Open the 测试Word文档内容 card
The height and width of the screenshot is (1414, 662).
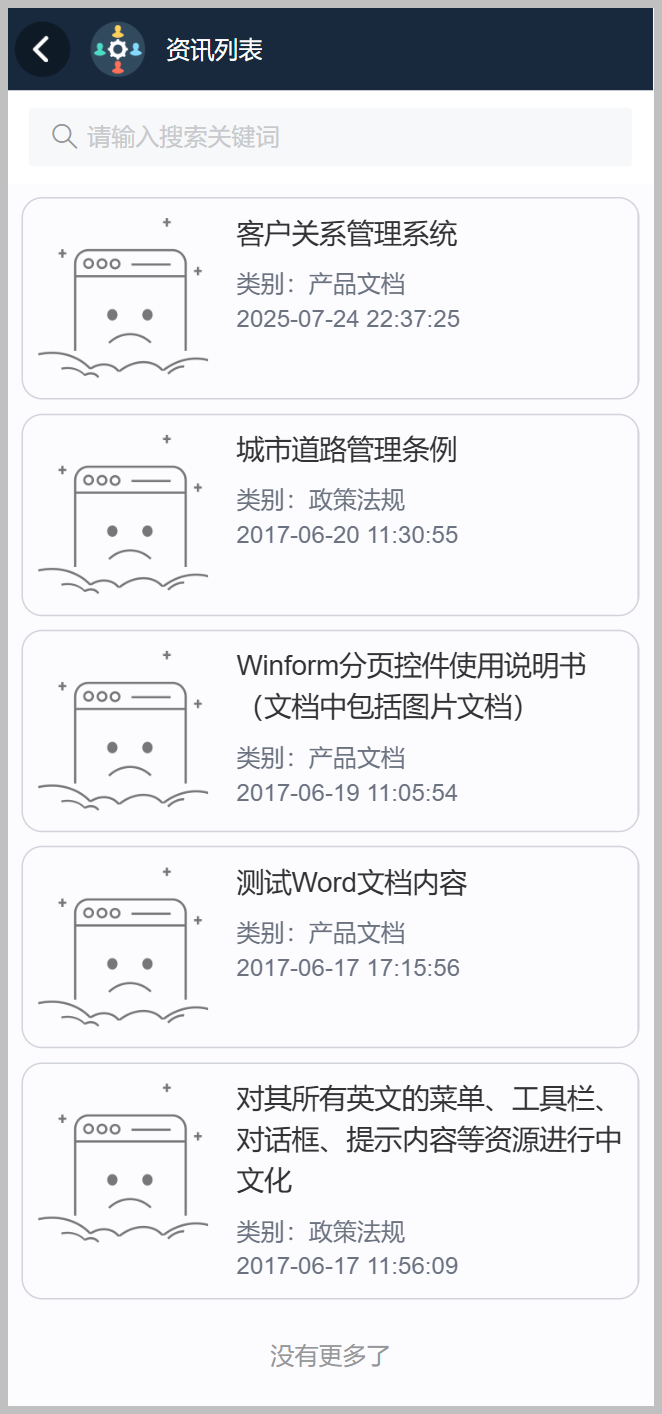coord(330,946)
